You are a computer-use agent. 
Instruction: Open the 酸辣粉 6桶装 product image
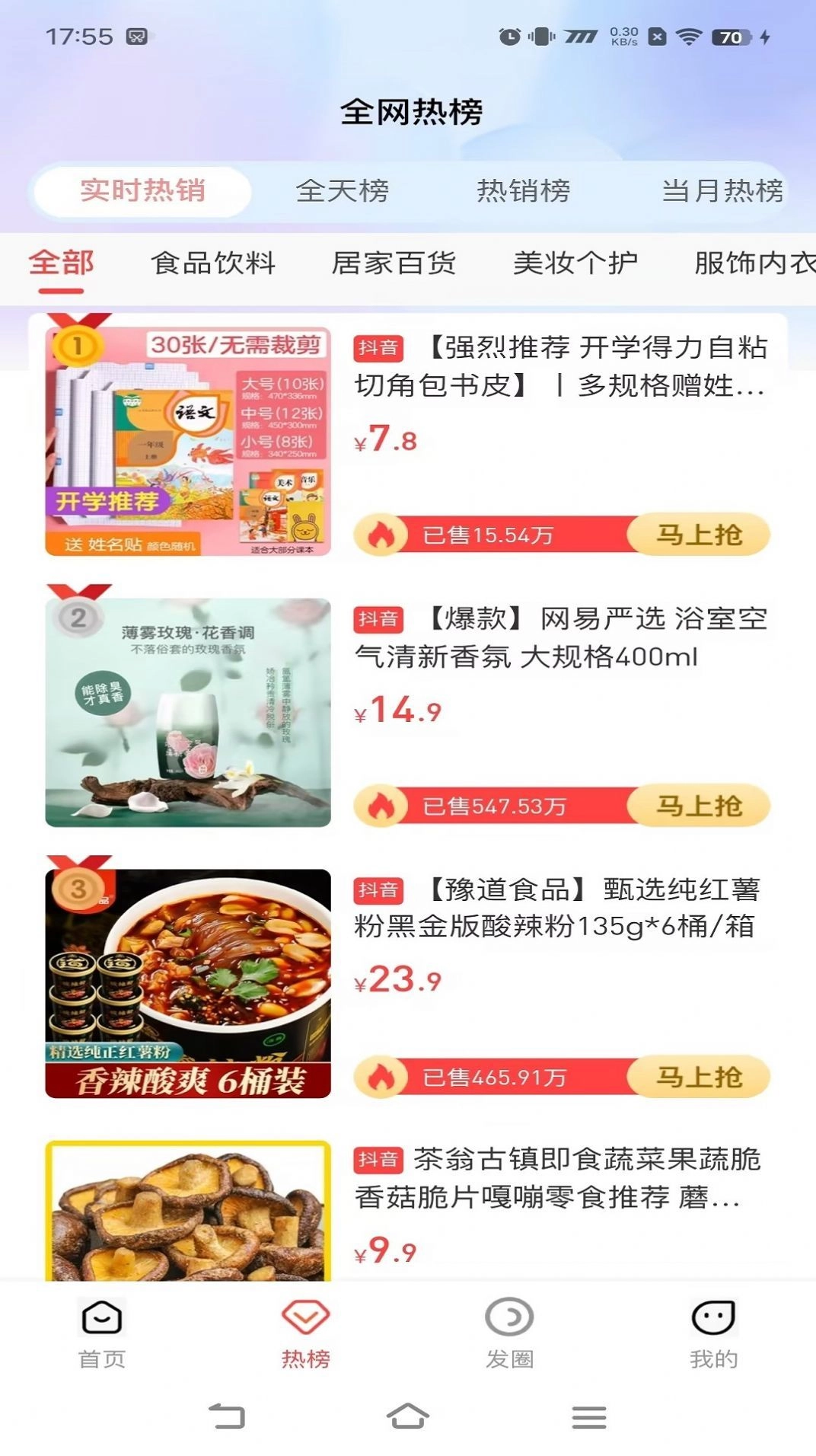pos(188,983)
